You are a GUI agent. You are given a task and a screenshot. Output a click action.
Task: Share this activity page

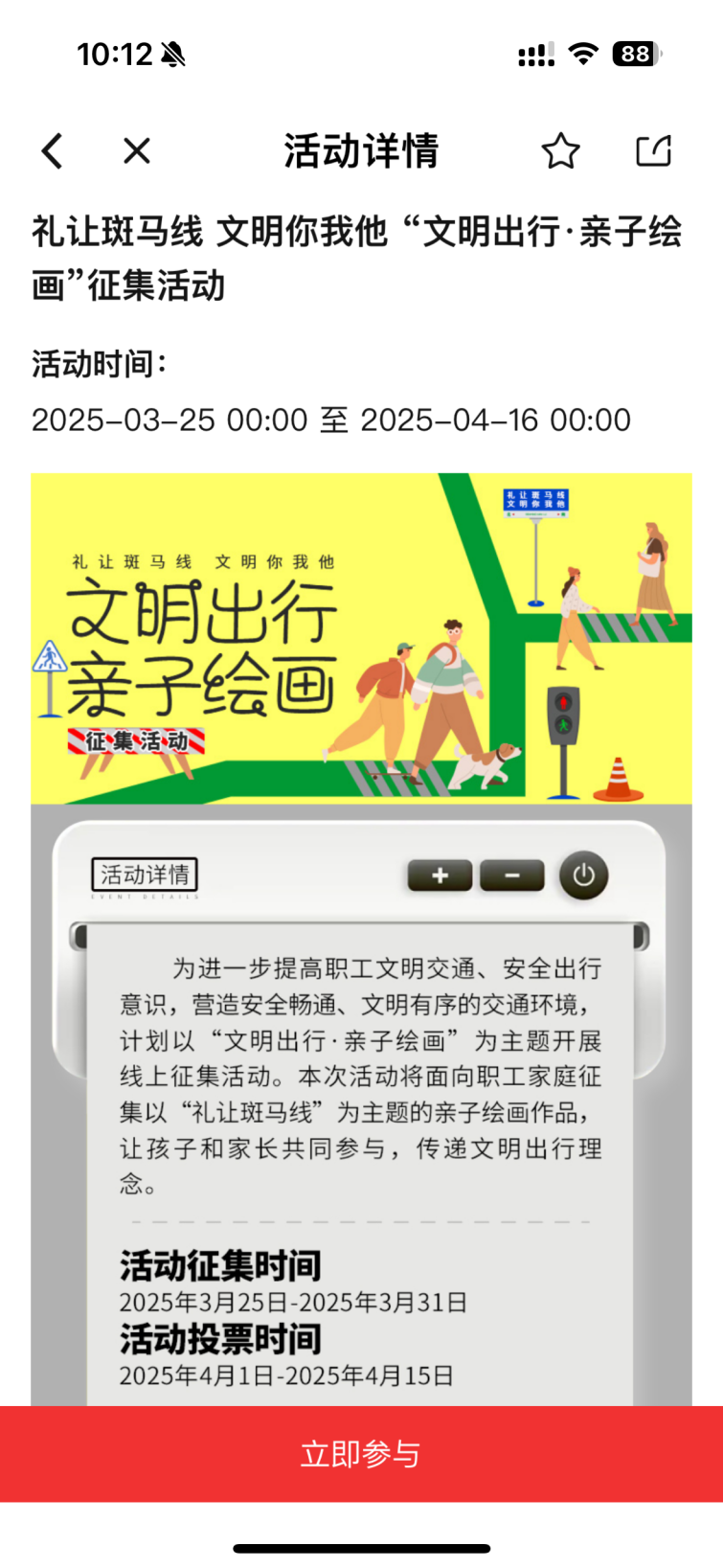coord(654,150)
